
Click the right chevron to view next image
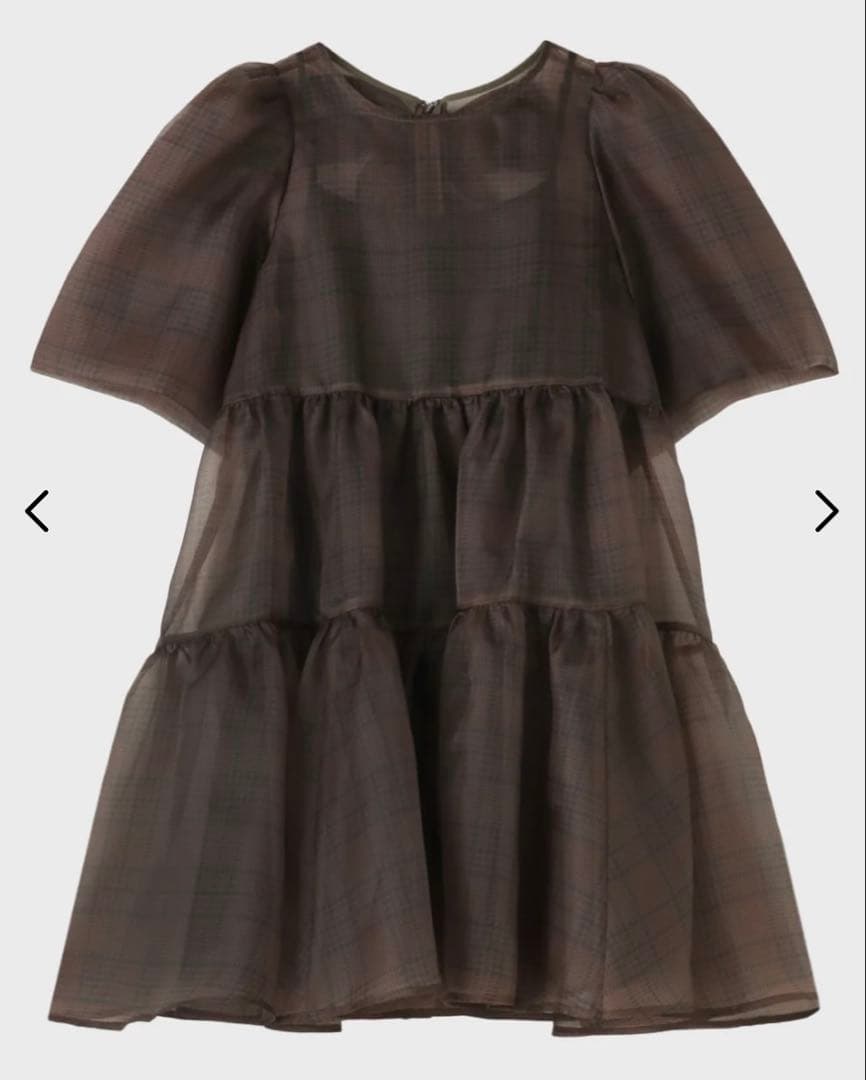pos(827,511)
